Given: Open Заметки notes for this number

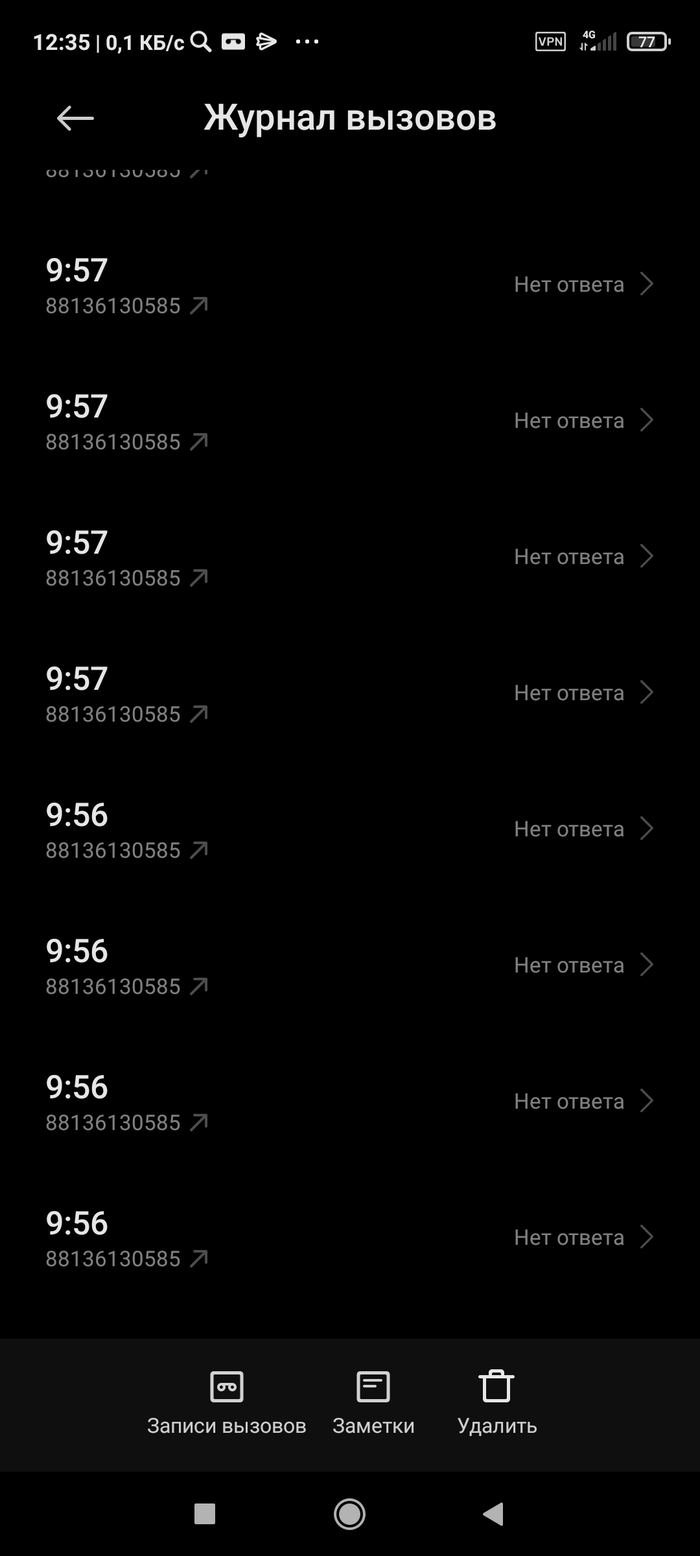Looking at the screenshot, I should (373, 1401).
